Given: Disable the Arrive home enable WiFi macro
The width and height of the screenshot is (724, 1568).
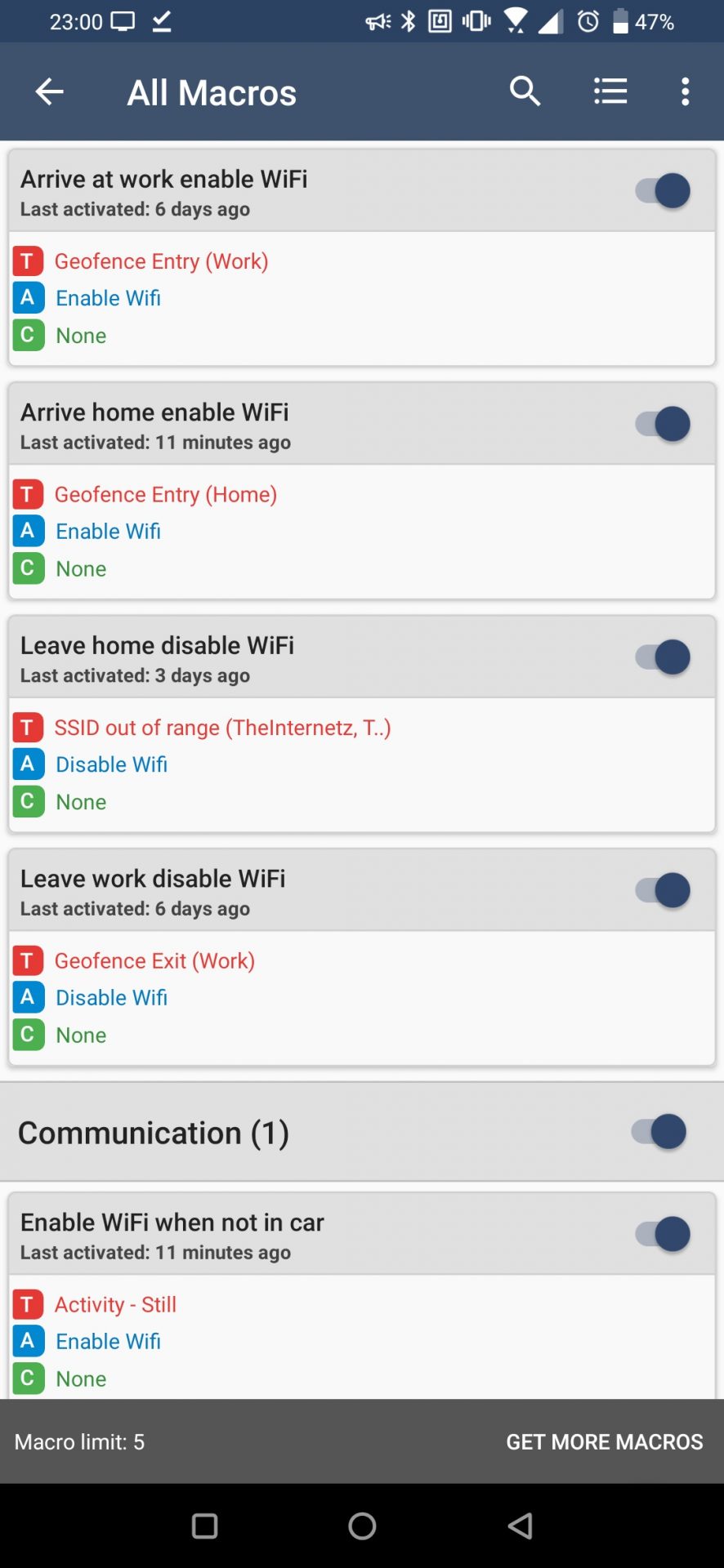Looking at the screenshot, I should click(663, 425).
